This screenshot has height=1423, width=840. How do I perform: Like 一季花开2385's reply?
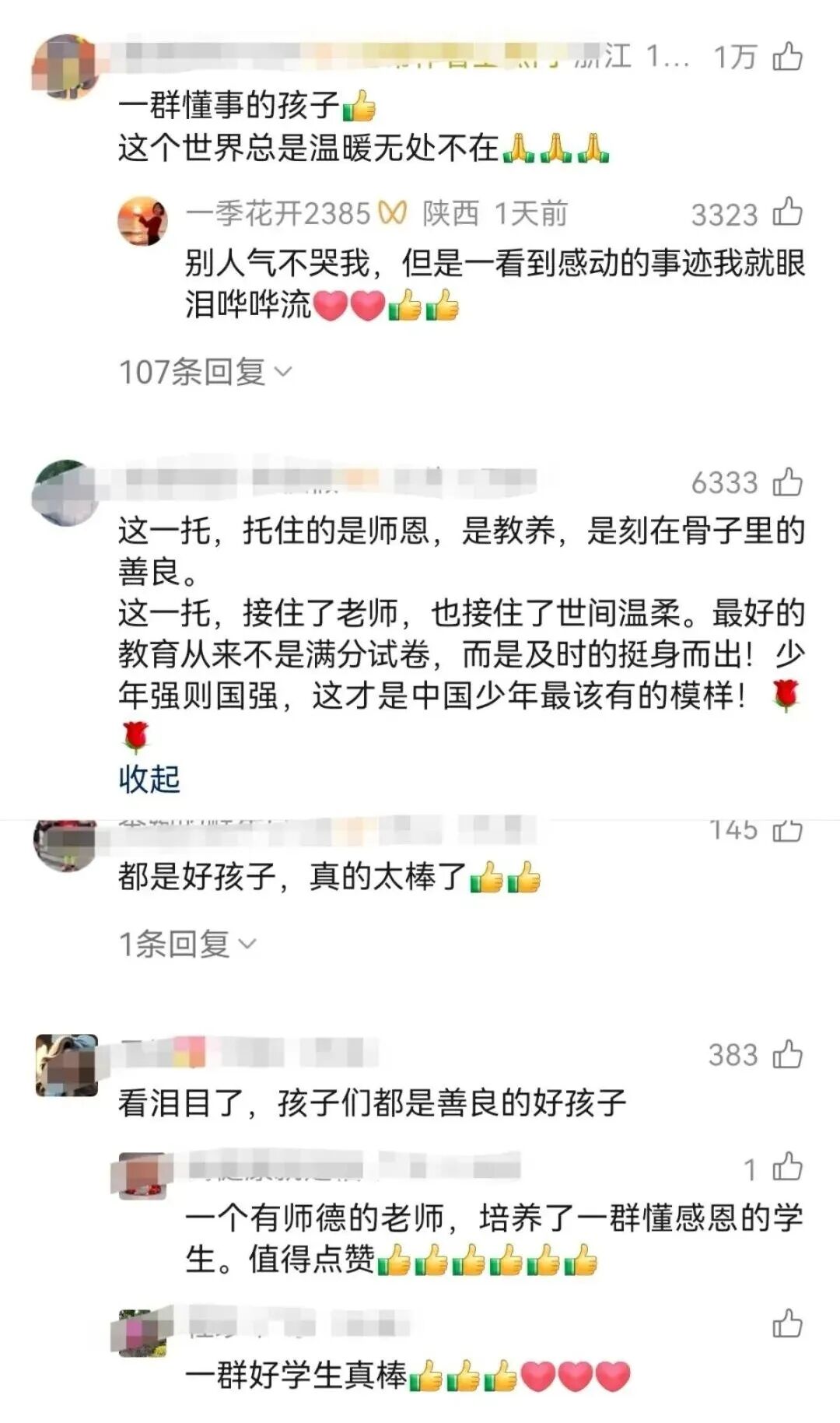tap(787, 212)
